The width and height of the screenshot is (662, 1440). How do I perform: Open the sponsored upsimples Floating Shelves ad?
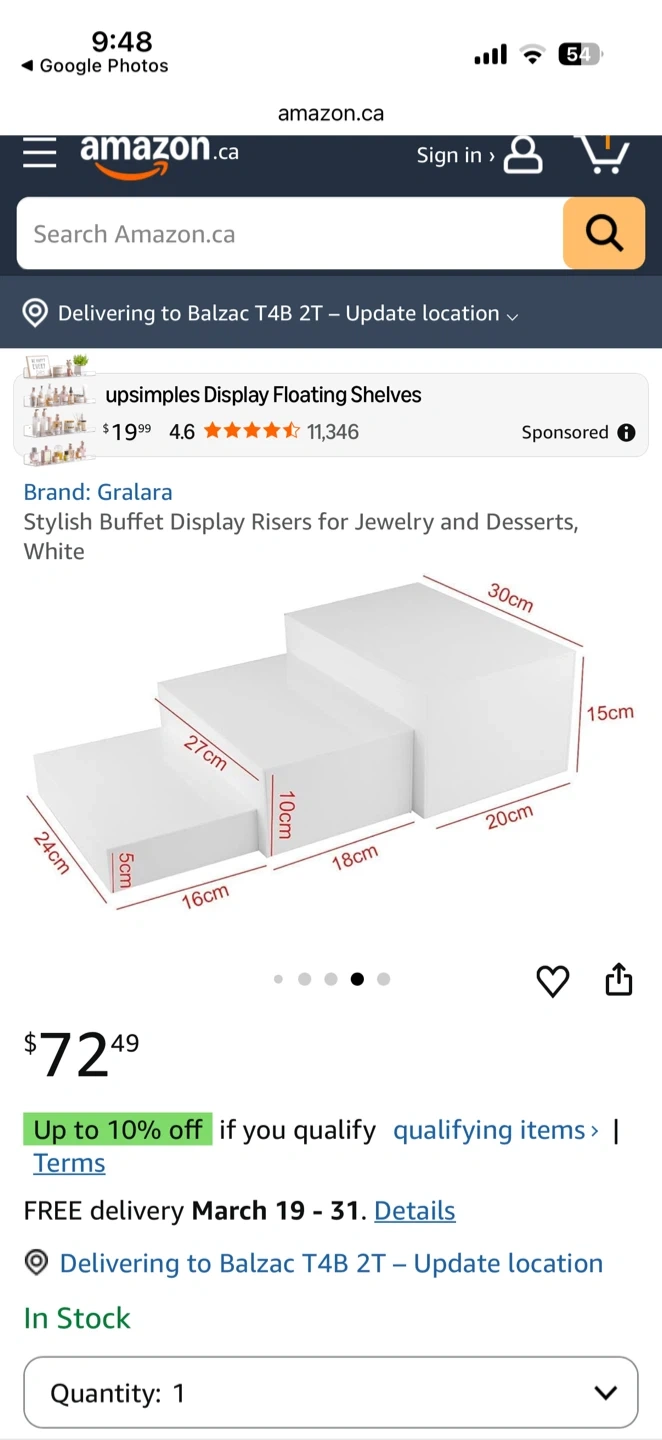point(263,395)
